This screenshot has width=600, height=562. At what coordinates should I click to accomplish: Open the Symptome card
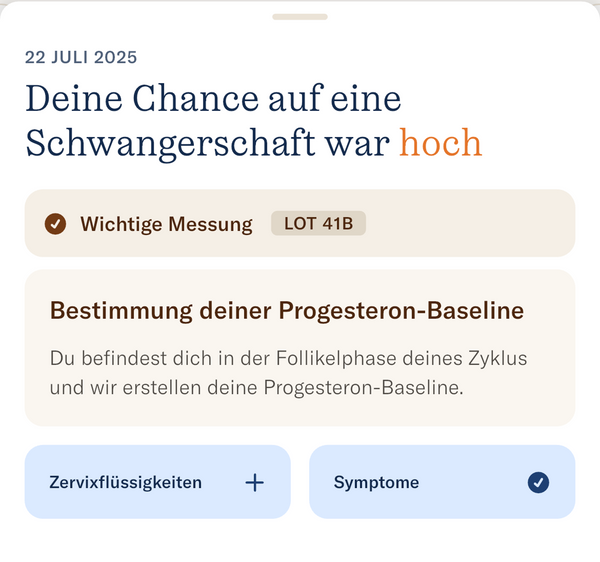coord(441,482)
